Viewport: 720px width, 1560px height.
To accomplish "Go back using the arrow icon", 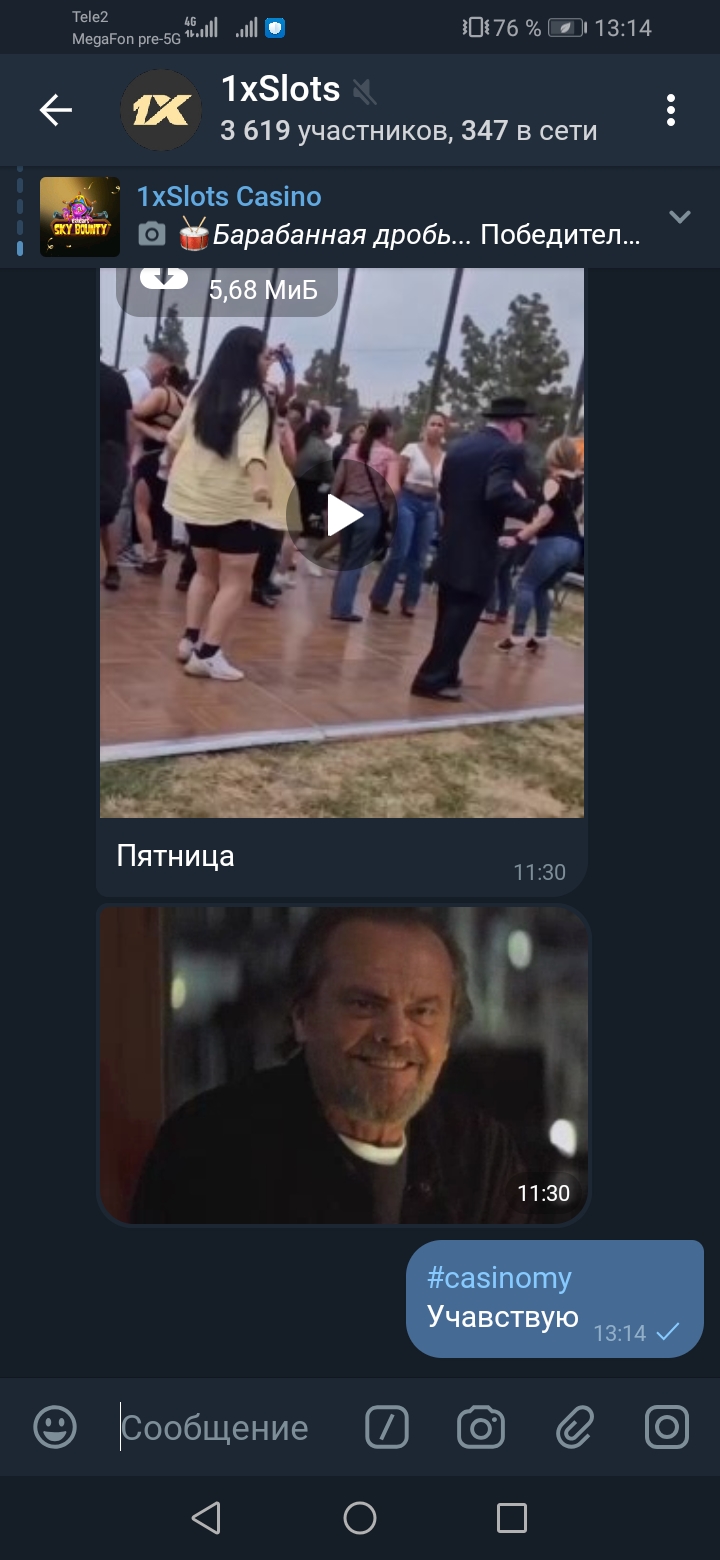I will (56, 110).
